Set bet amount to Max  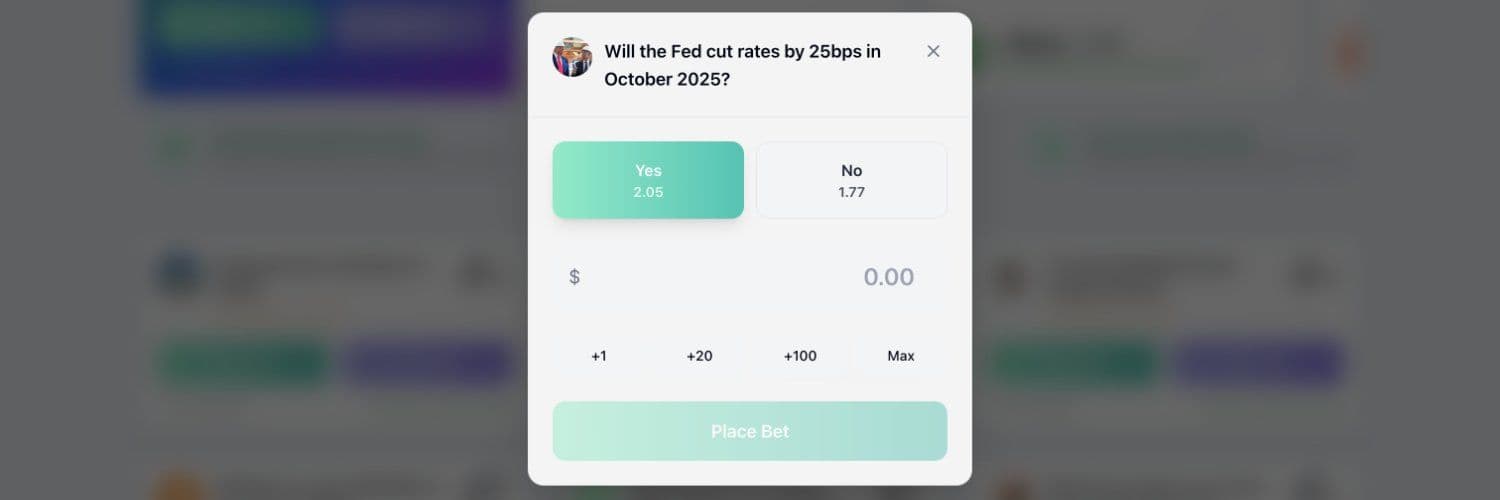coord(901,356)
